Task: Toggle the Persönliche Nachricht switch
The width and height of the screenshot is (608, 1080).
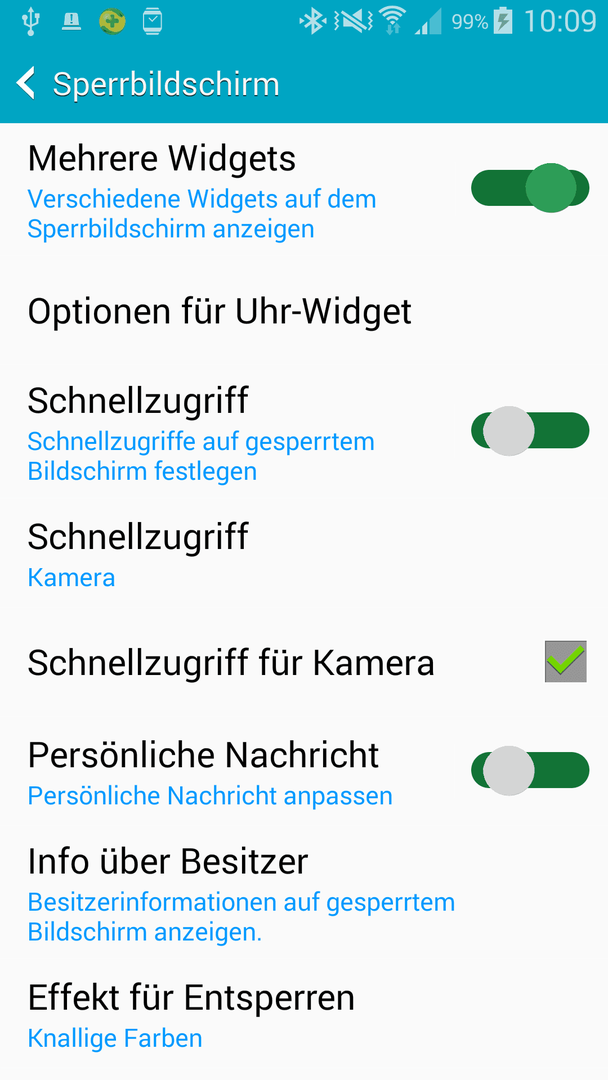Action: [x=530, y=770]
